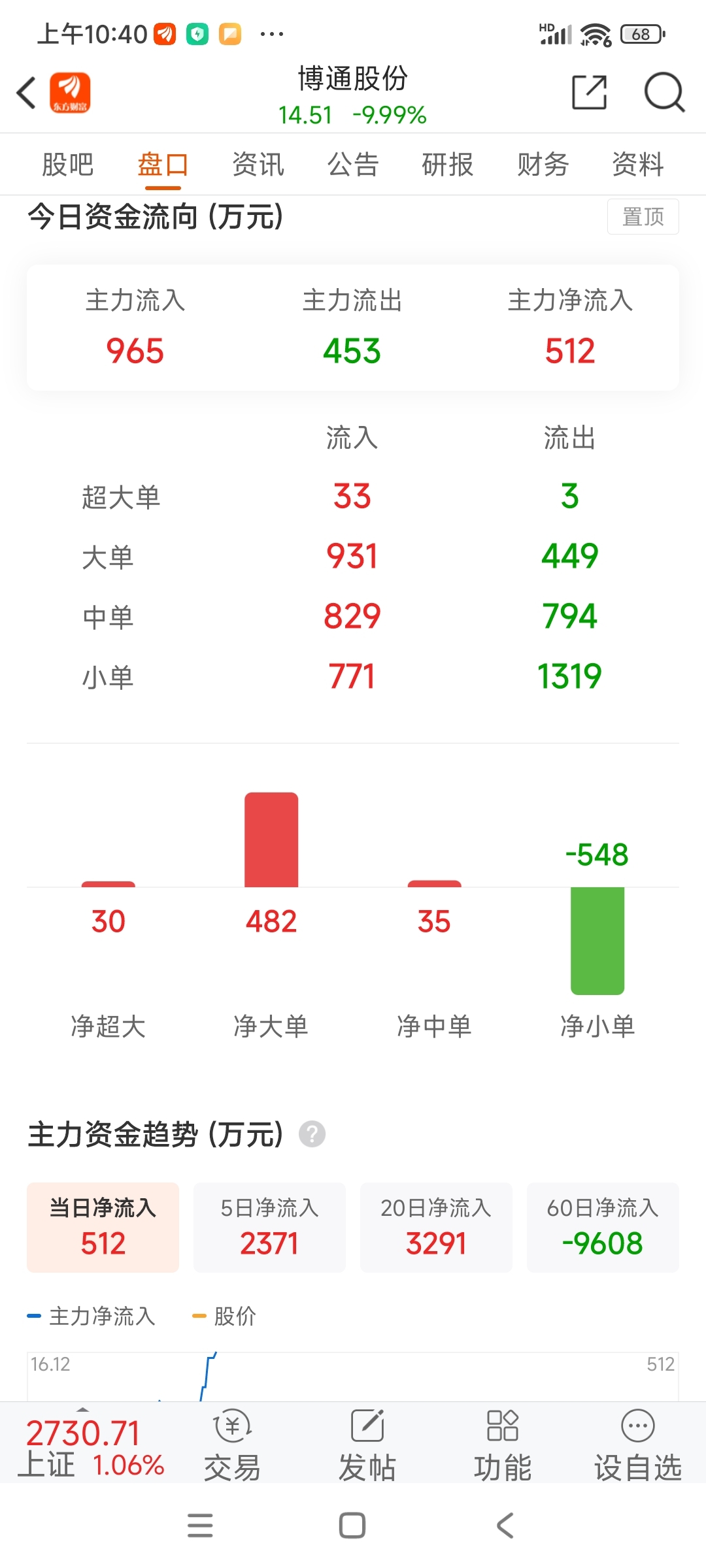706x1568 pixels.
Task: Tap the system home button
Action: (352, 1526)
